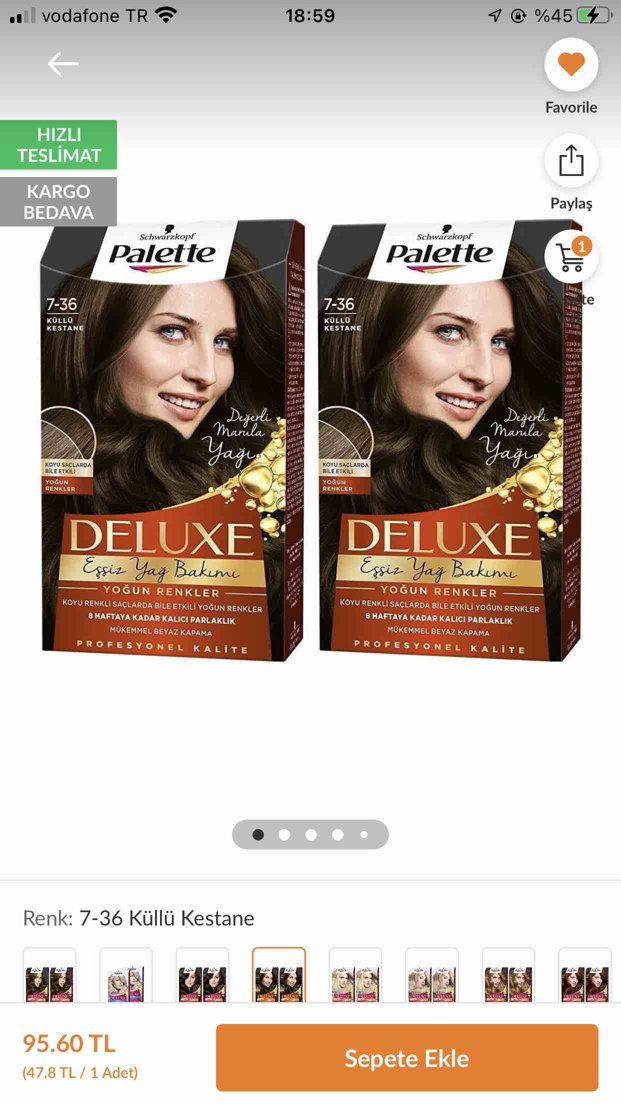This screenshot has width=621, height=1104.
Task: Open the main product image
Action: (310, 440)
